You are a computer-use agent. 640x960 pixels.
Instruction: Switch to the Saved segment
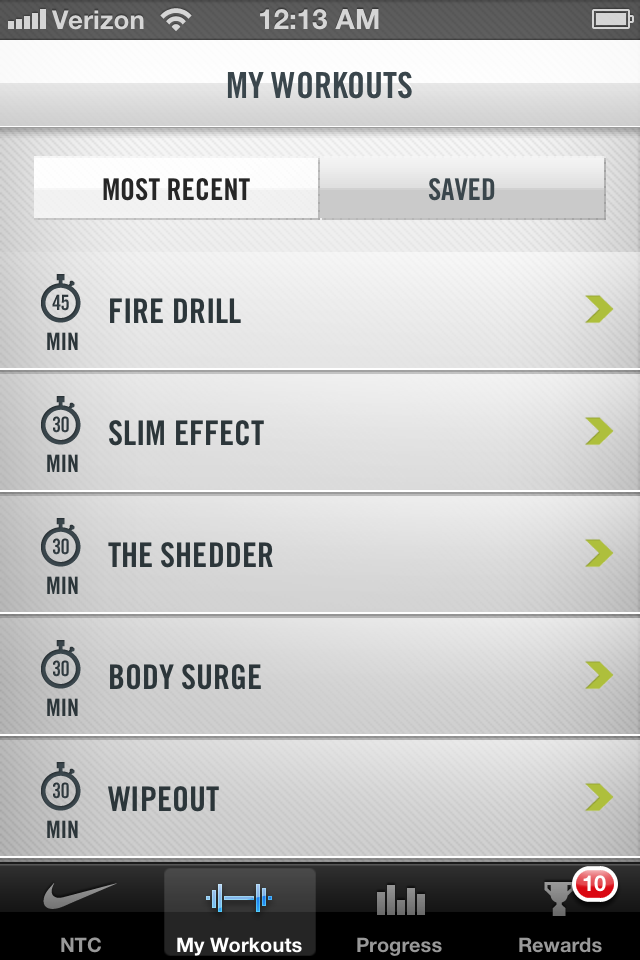click(x=462, y=189)
